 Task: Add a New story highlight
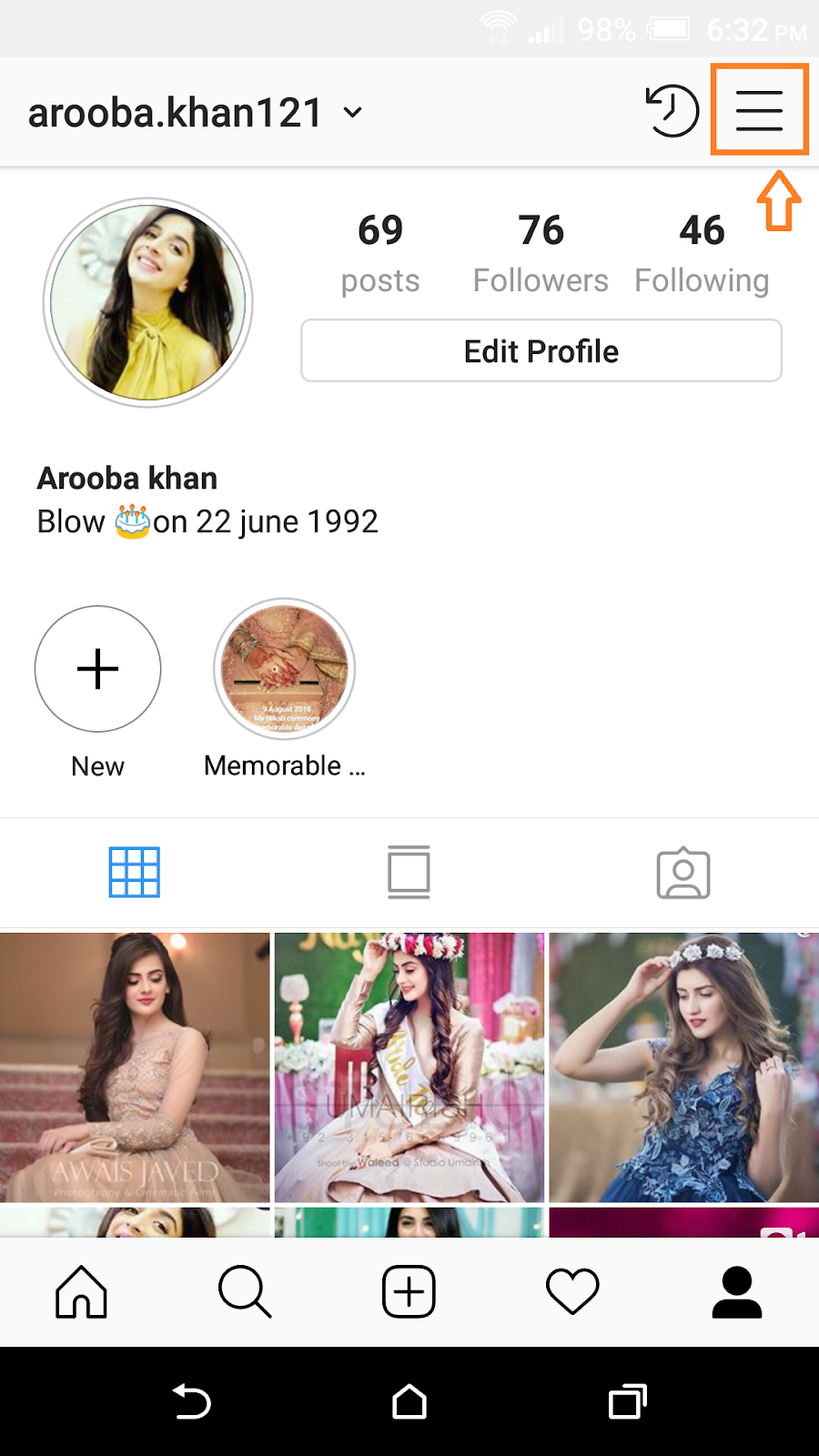click(98, 669)
